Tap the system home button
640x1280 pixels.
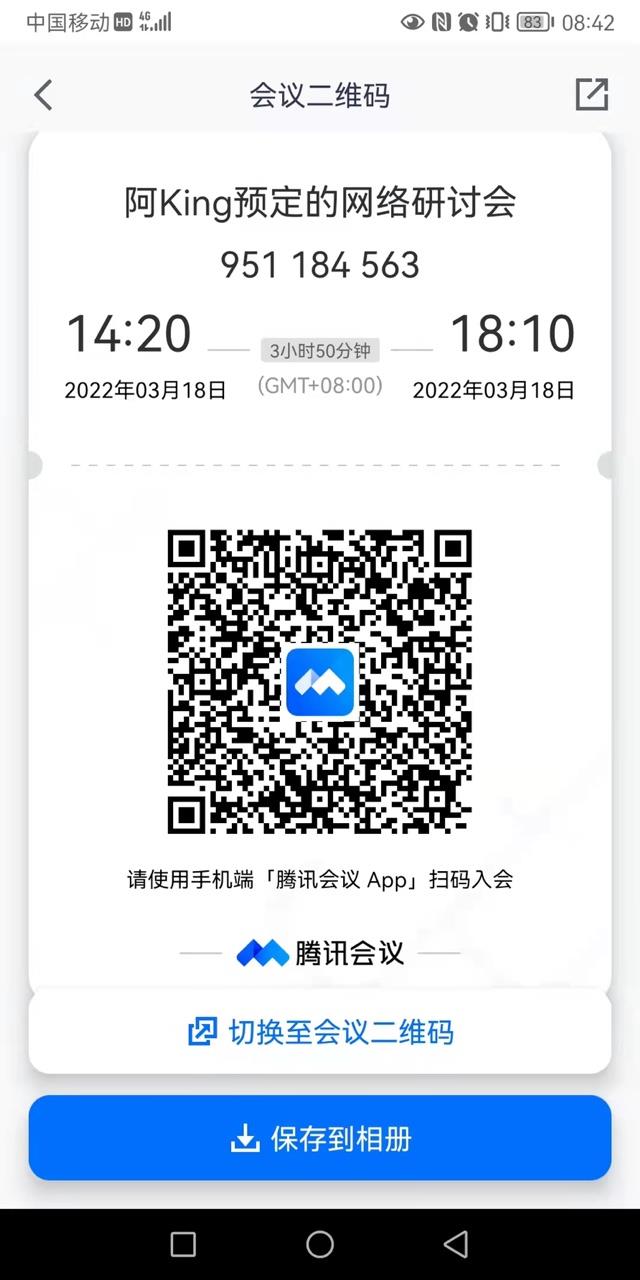pyautogui.click(x=320, y=1244)
